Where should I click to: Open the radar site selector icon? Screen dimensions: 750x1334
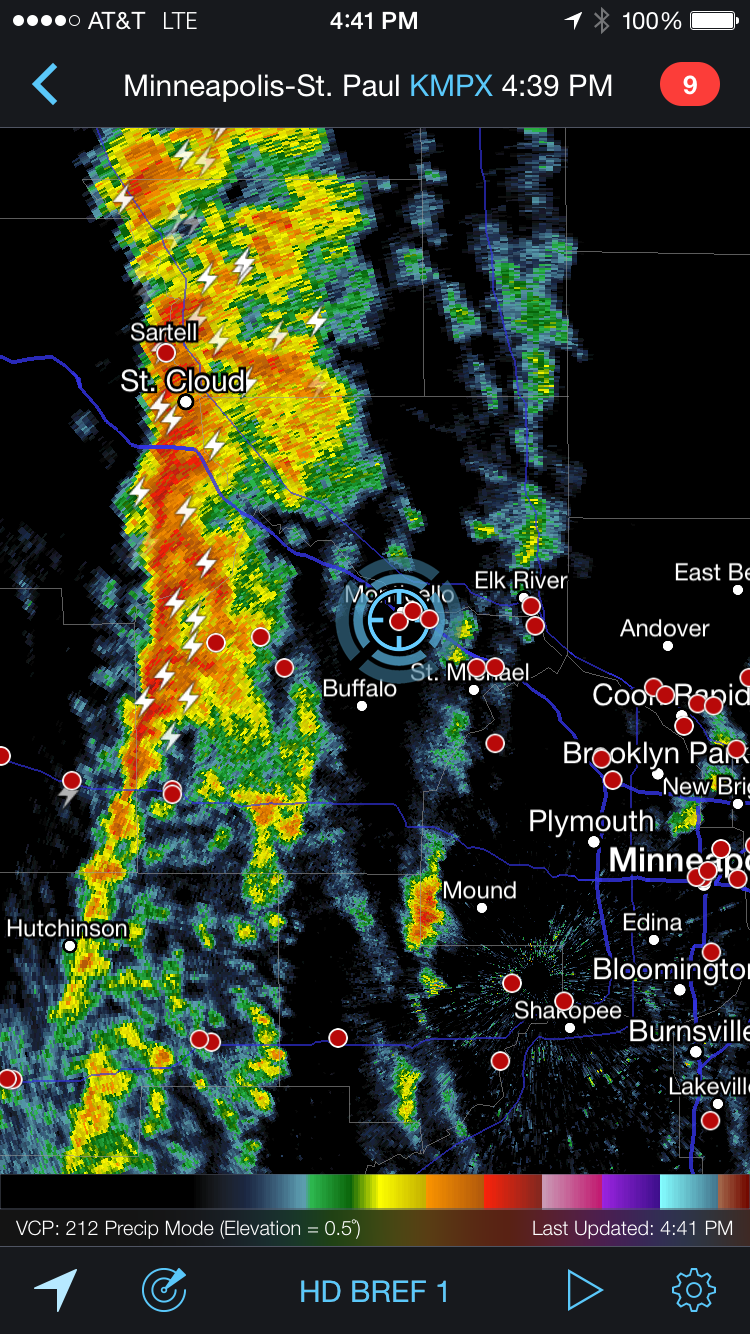(165, 1290)
